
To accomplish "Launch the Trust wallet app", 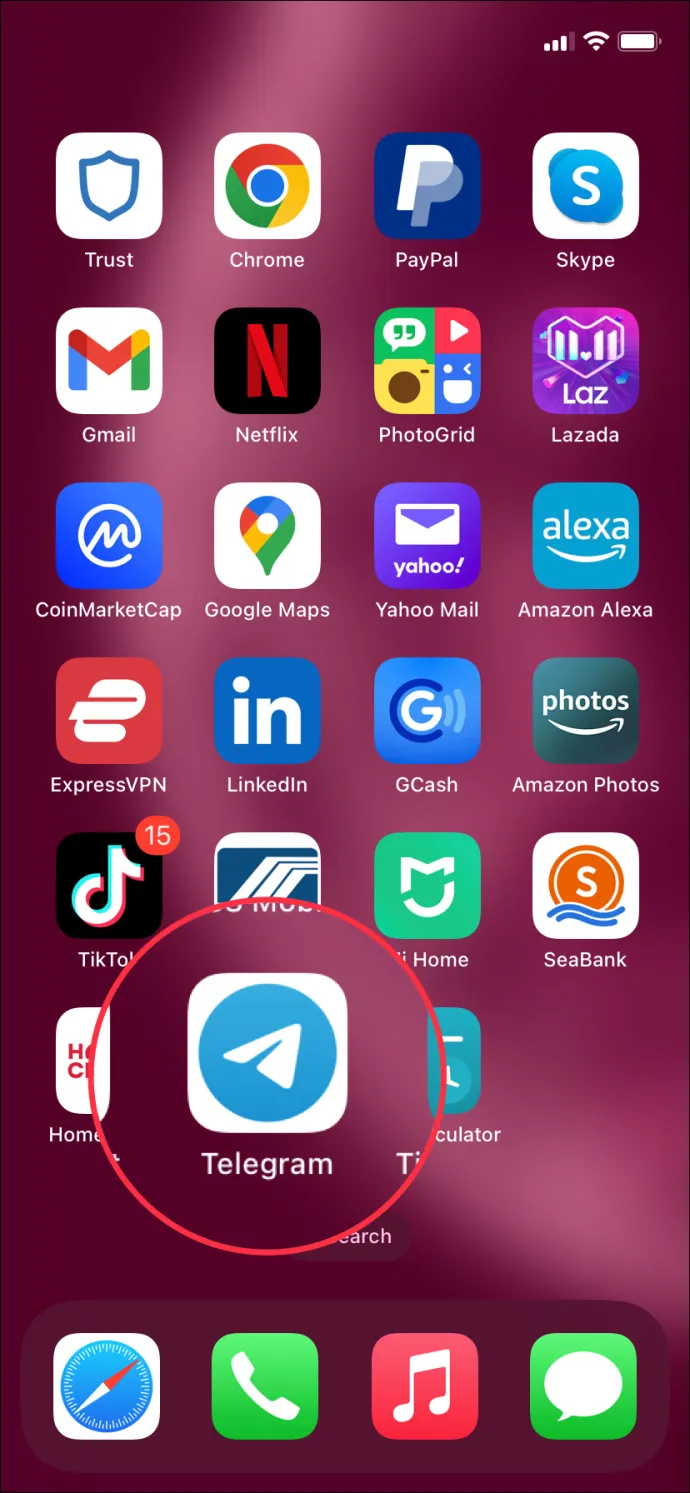I will coord(109,186).
